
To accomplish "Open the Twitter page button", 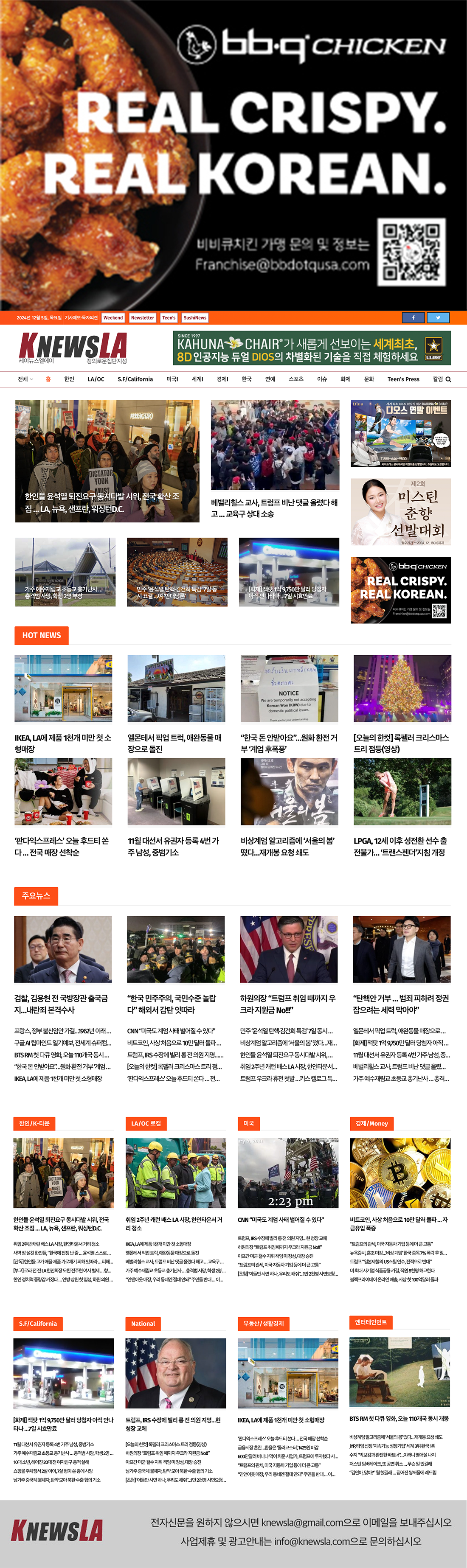I will point(438,318).
